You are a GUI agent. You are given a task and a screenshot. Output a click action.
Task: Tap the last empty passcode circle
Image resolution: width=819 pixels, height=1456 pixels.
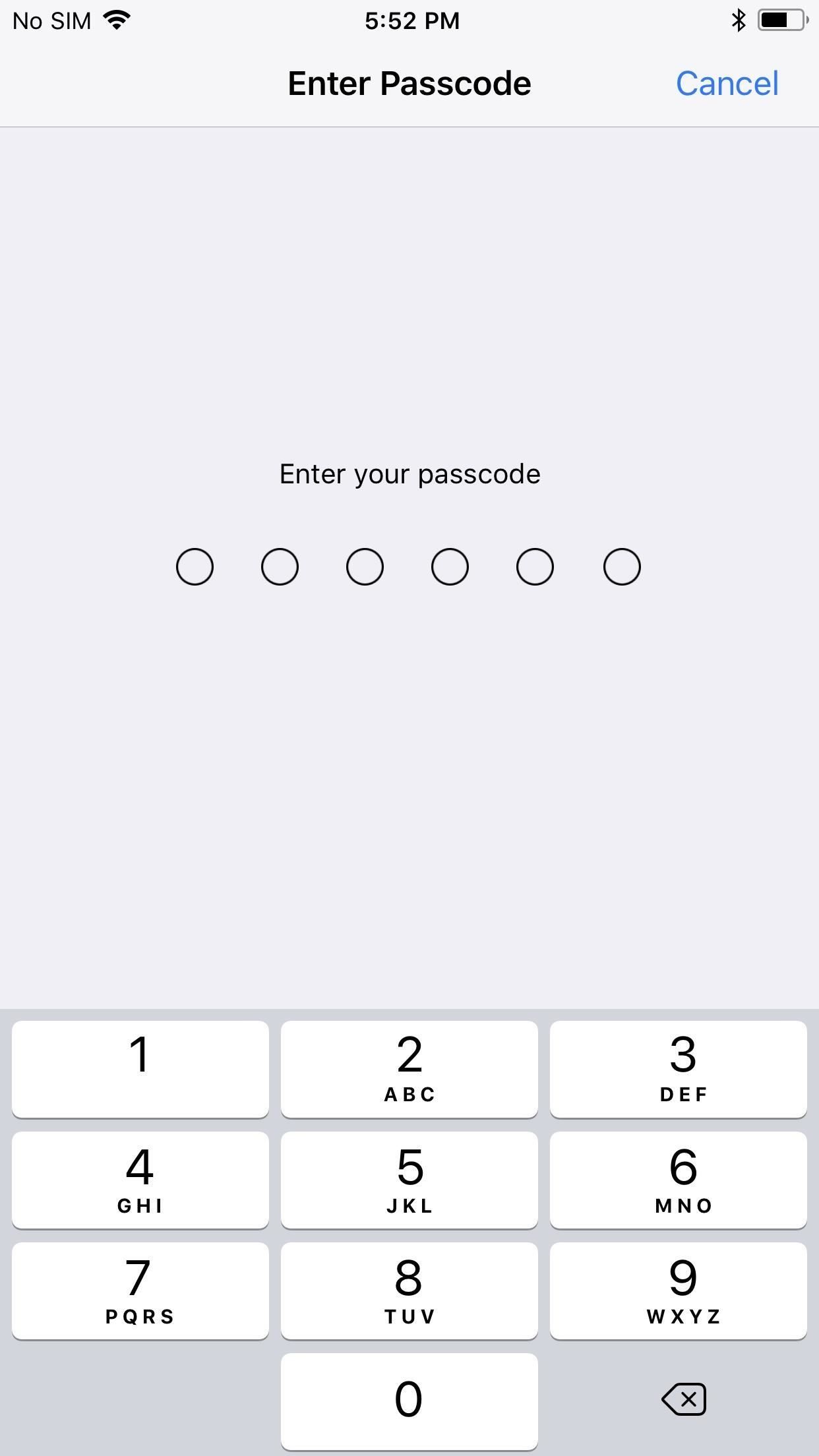[x=621, y=566]
